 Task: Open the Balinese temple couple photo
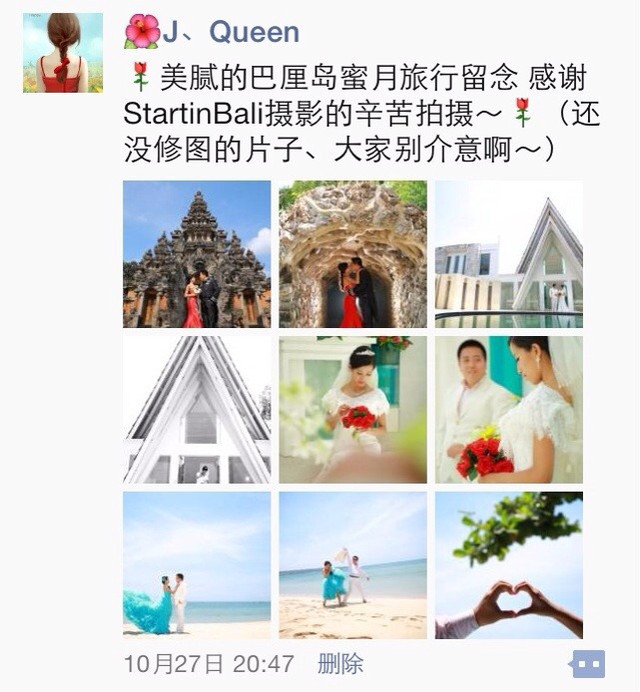click(x=197, y=254)
